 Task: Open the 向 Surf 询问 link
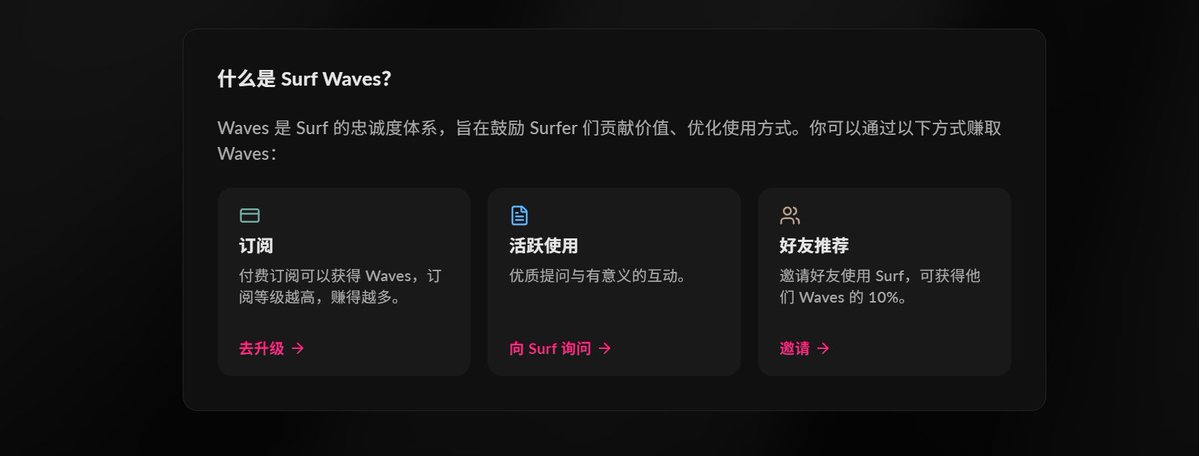point(560,349)
